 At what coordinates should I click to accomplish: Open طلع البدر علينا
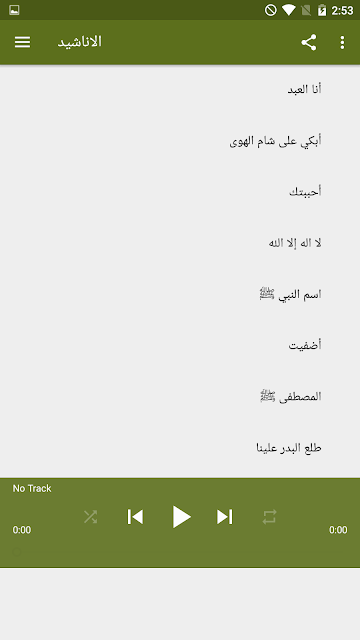coord(180,448)
